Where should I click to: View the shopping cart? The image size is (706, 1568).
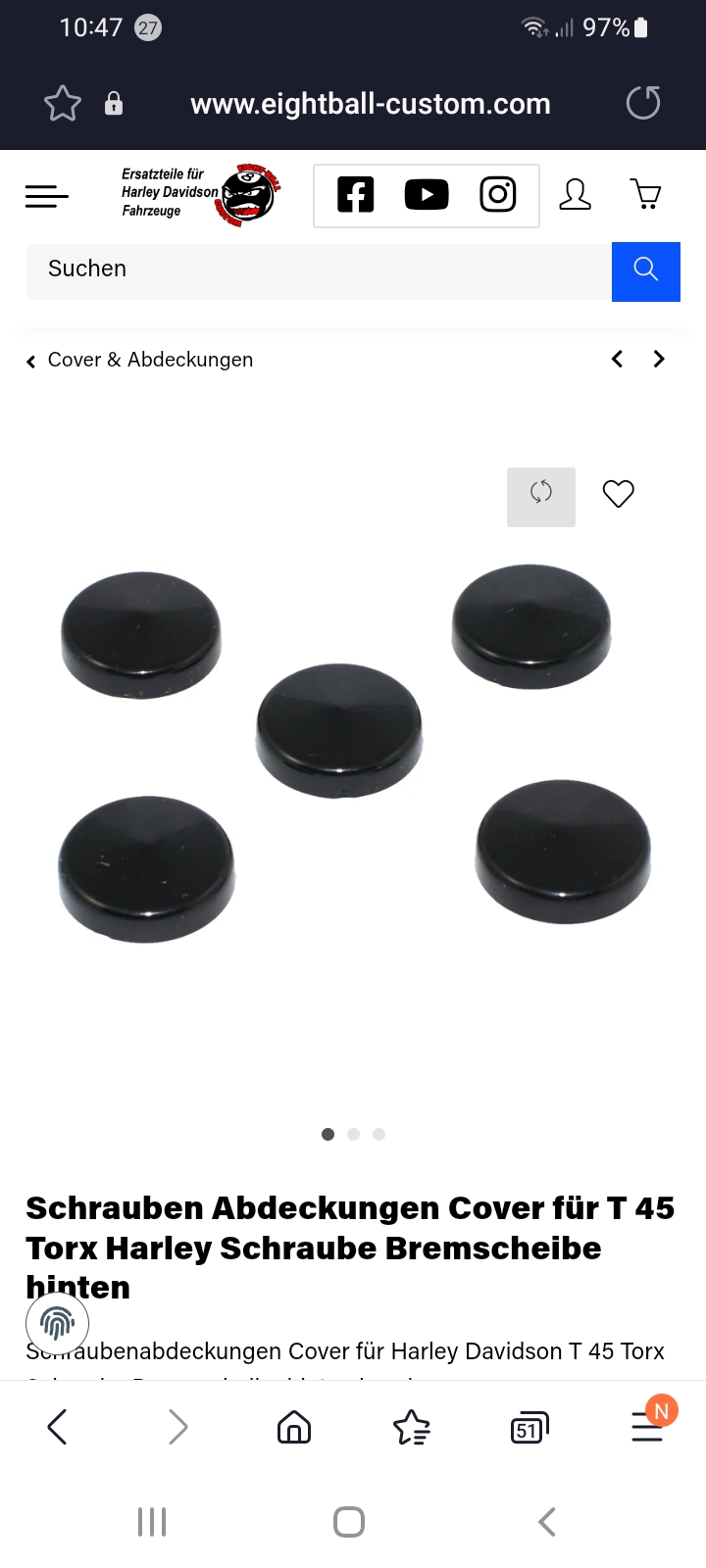click(x=645, y=194)
